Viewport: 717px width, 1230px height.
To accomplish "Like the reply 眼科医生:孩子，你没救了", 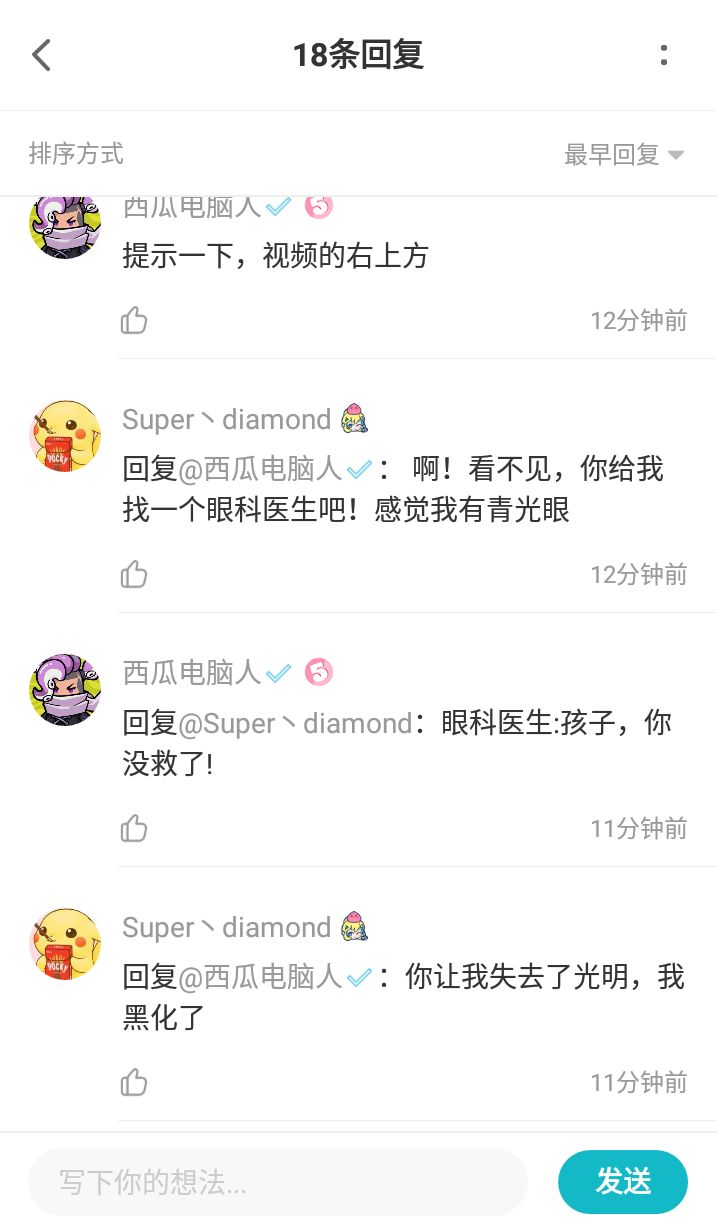I will click(134, 829).
